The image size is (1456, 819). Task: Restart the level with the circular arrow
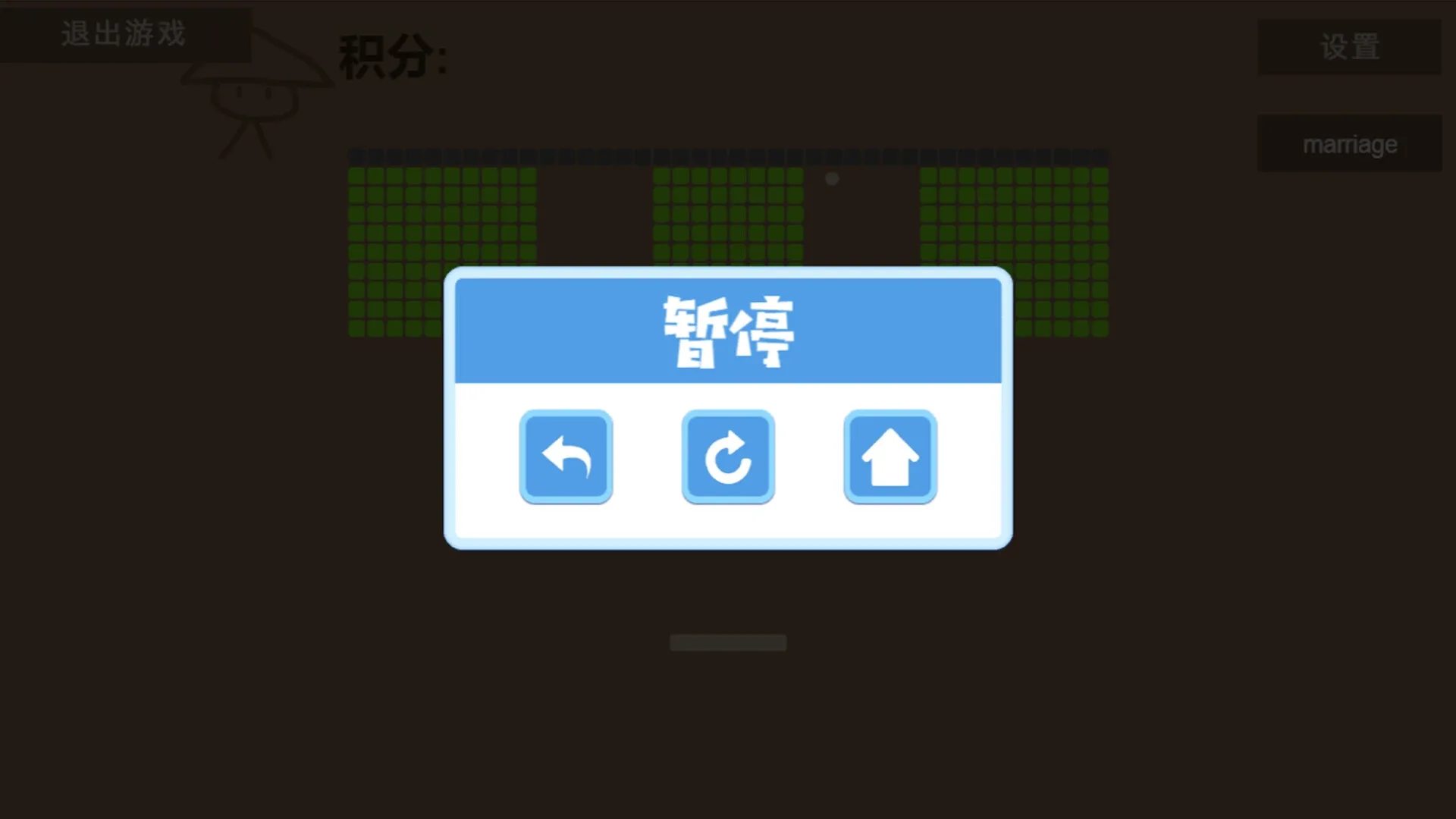coord(728,457)
